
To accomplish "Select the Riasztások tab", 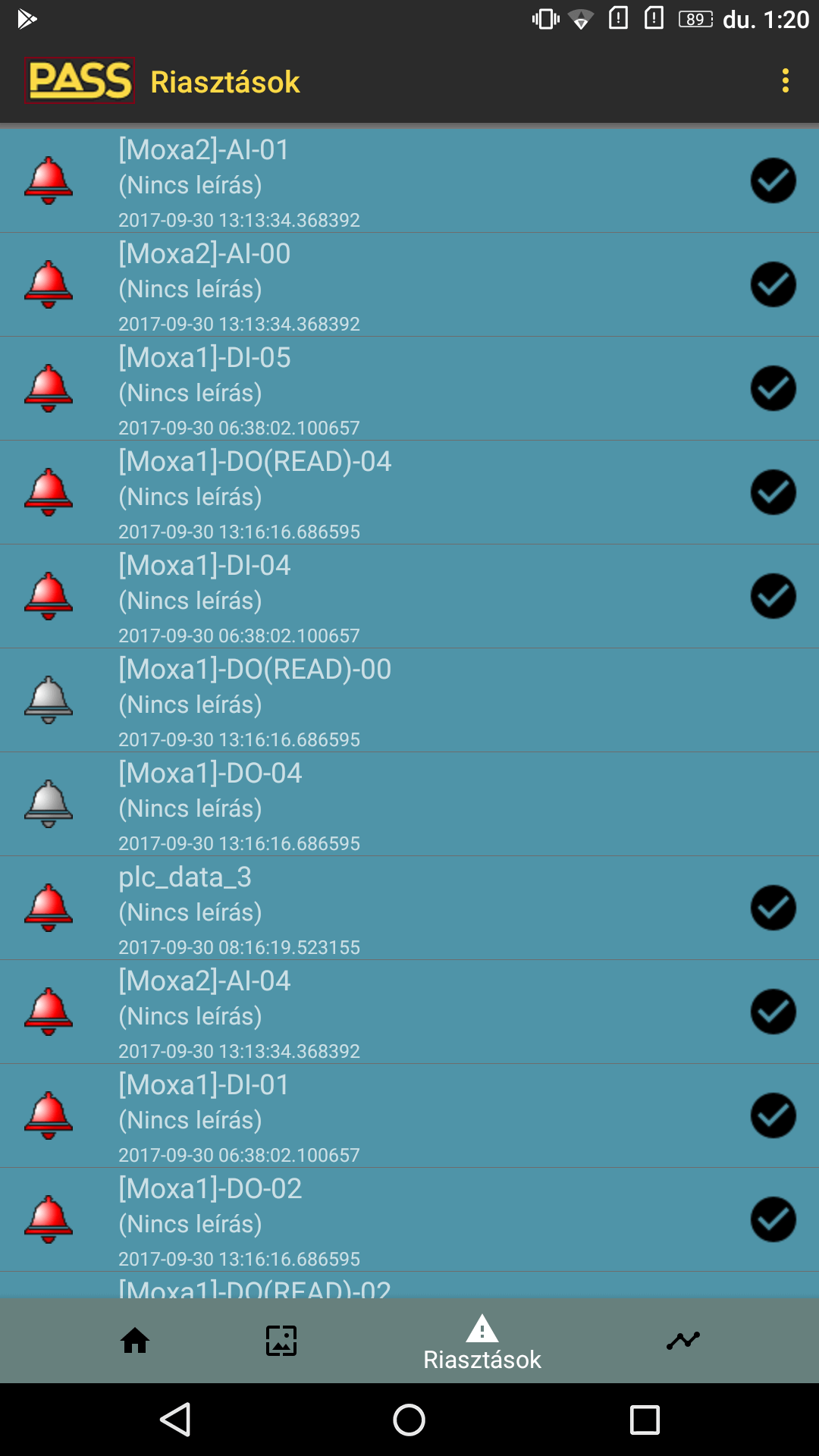I will 482,1342.
